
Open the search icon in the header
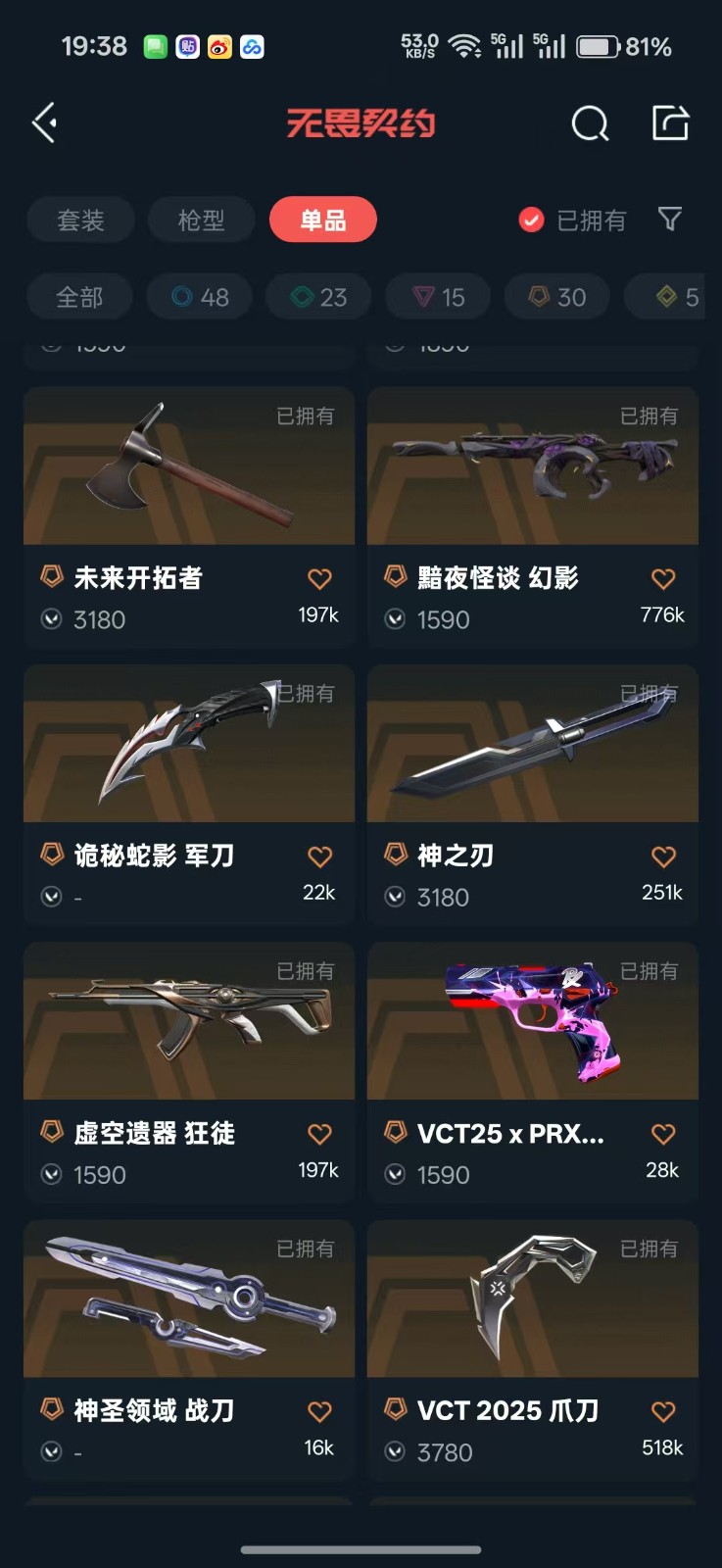[590, 124]
